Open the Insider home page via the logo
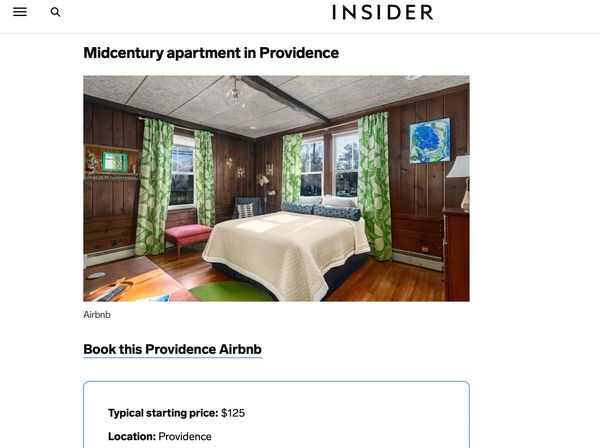Viewport: 600px width, 448px height. 383,12
